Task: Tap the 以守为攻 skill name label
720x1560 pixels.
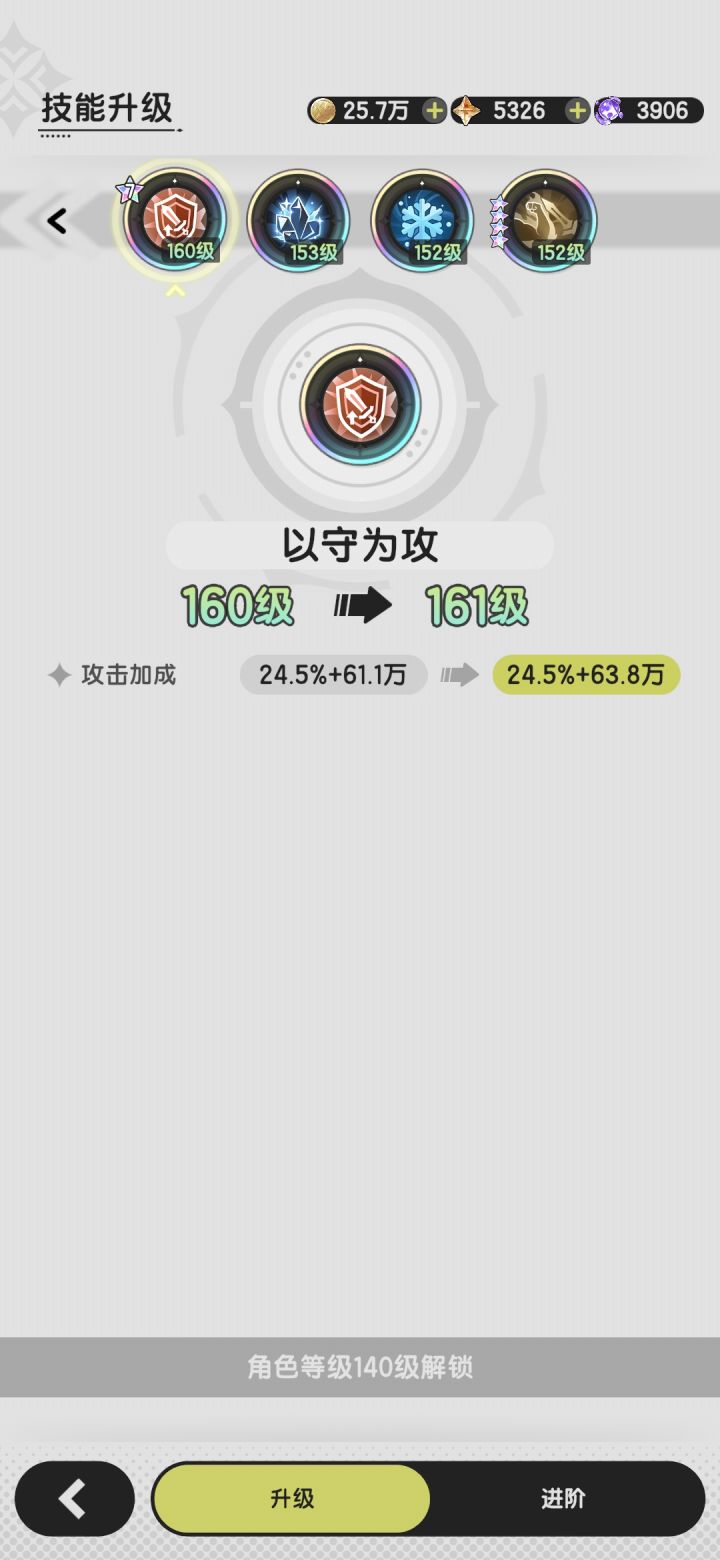Action: [360, 543]
